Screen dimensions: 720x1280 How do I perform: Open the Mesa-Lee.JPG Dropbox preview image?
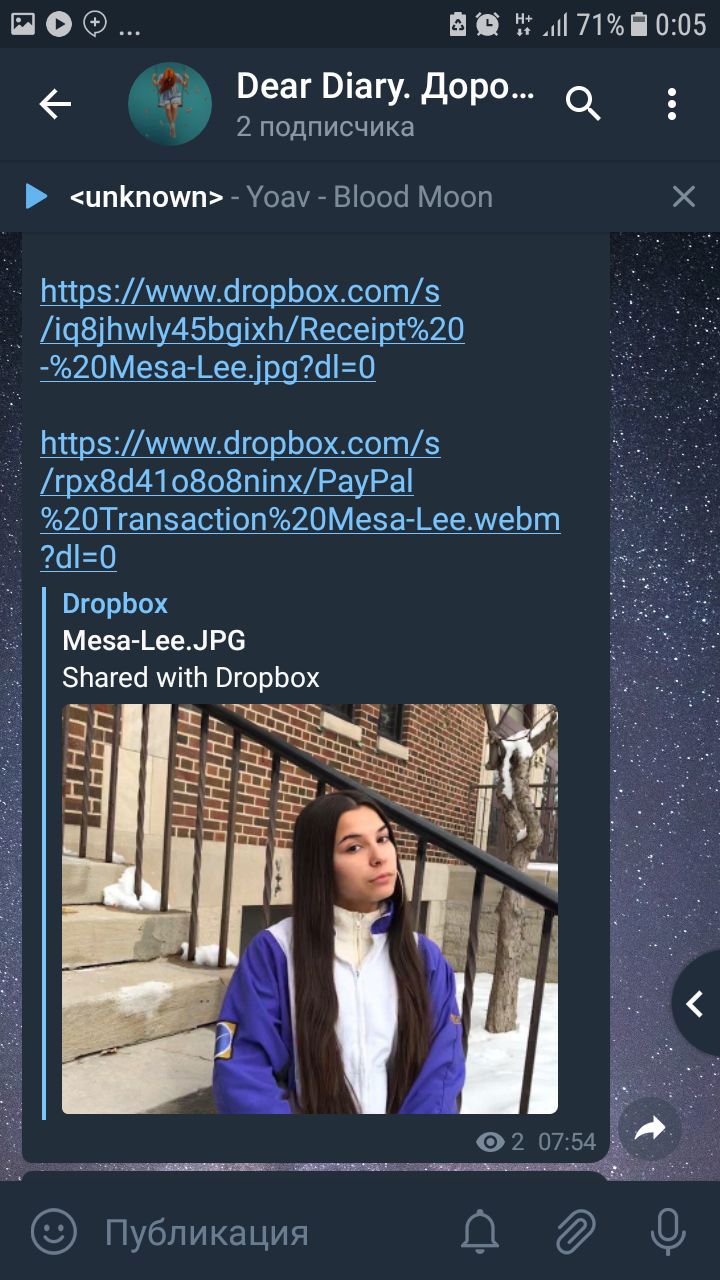pos(310,909)
